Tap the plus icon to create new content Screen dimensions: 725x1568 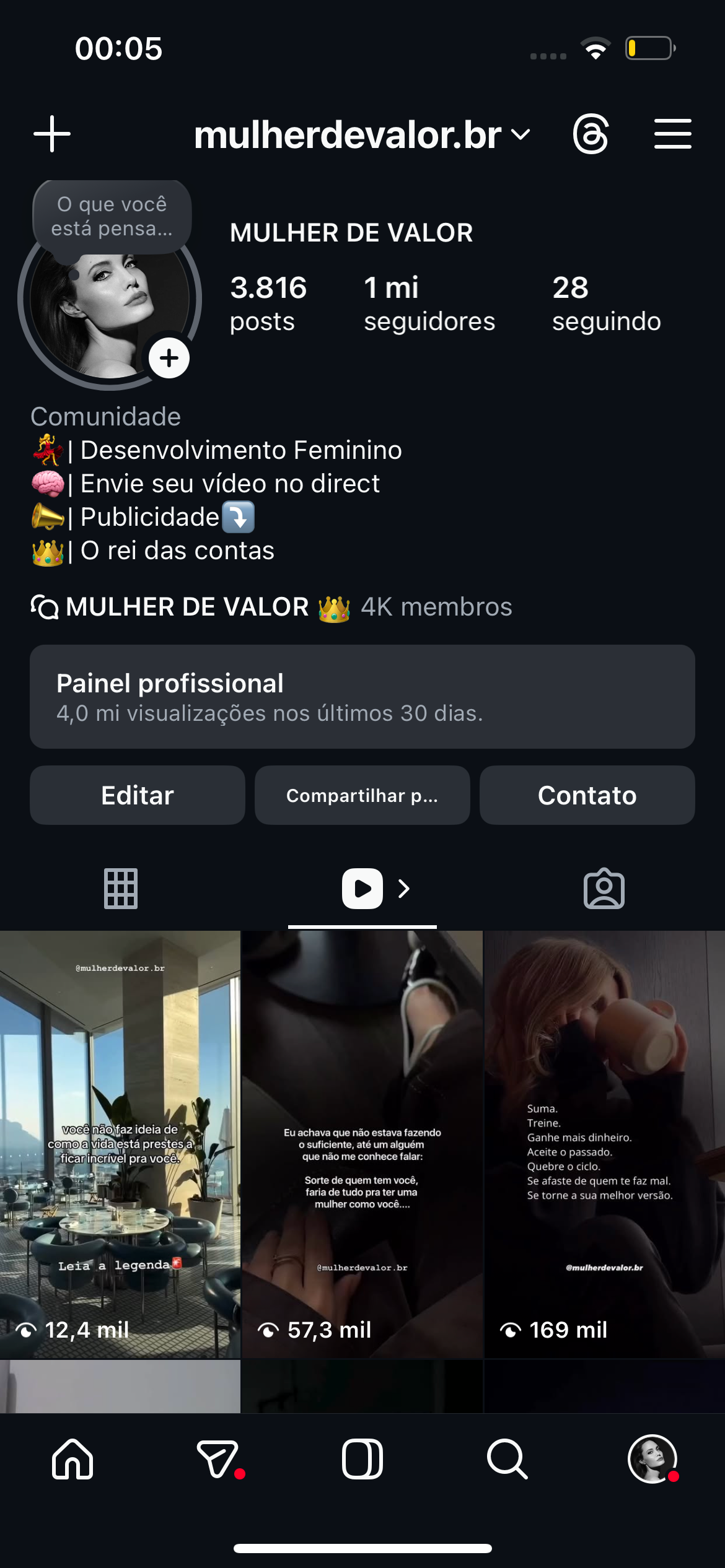(x=52, y=134)
